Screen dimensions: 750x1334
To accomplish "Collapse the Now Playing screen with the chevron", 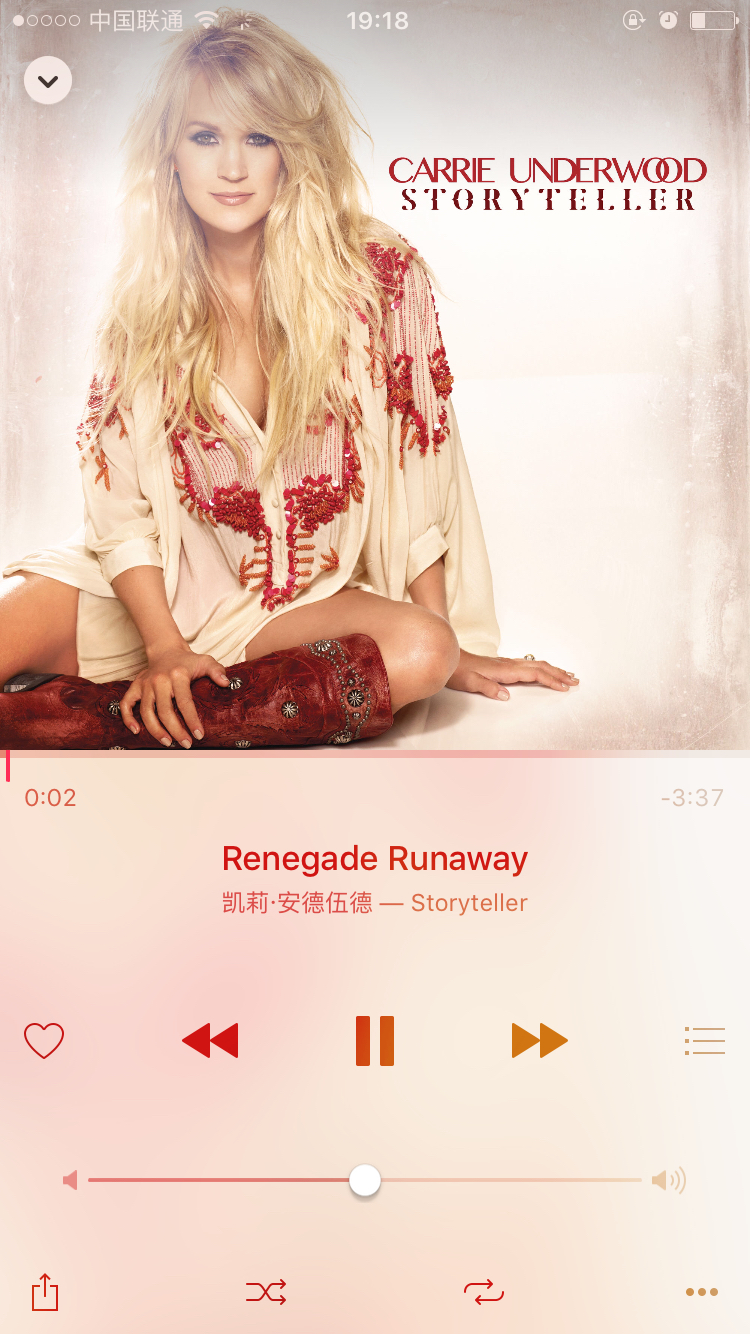I will tap(48, 81).
